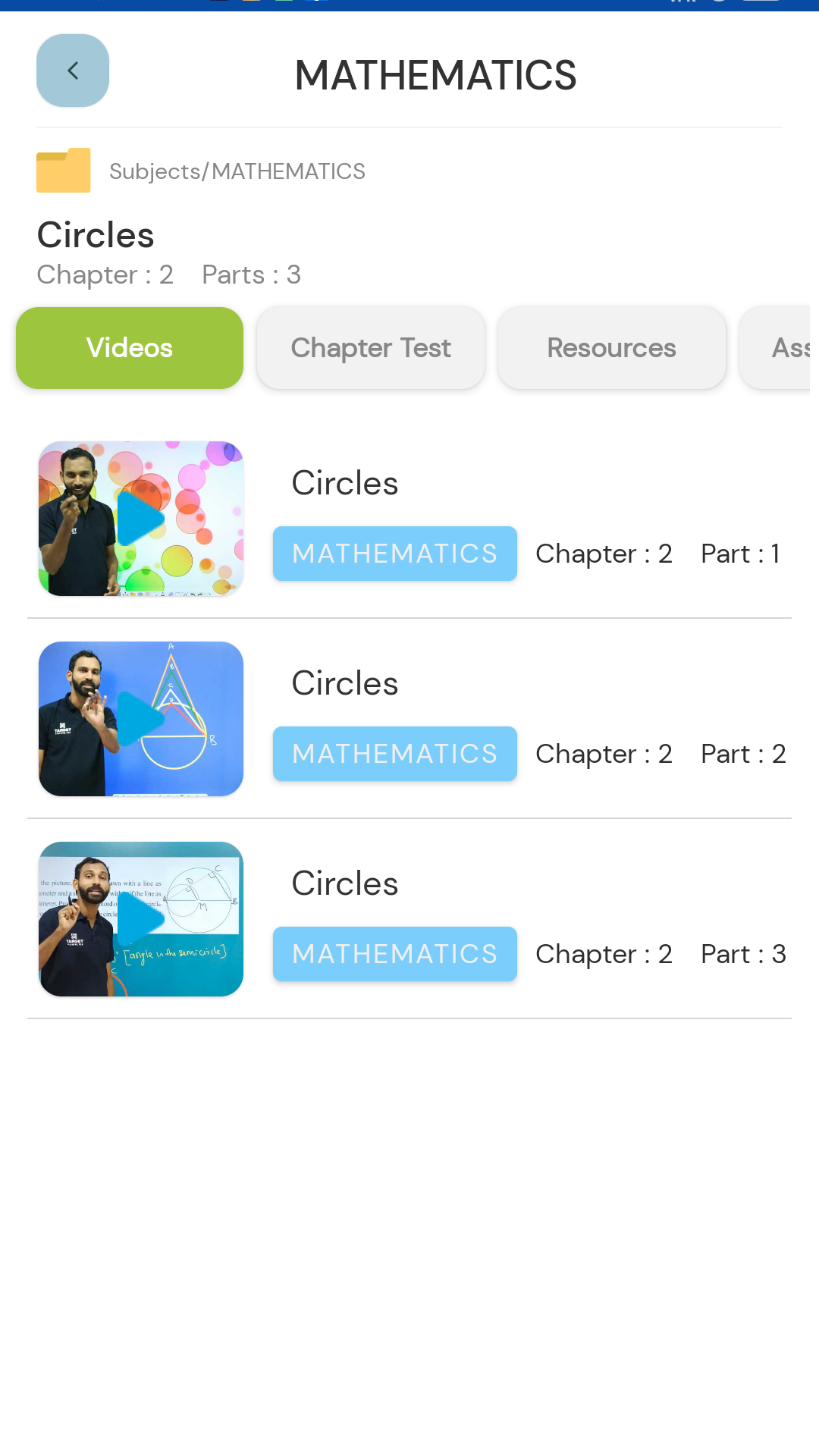Viewport: 819px width, 1456px height.
Task: Open the Chapter Test tab
Action: click(370, 347)
